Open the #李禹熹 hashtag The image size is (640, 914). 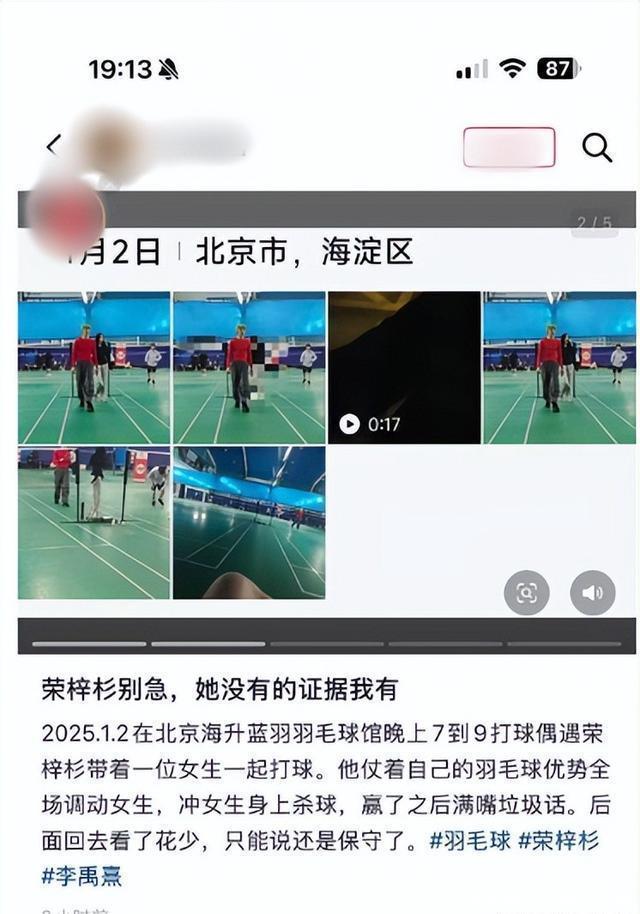coord(82,876)
